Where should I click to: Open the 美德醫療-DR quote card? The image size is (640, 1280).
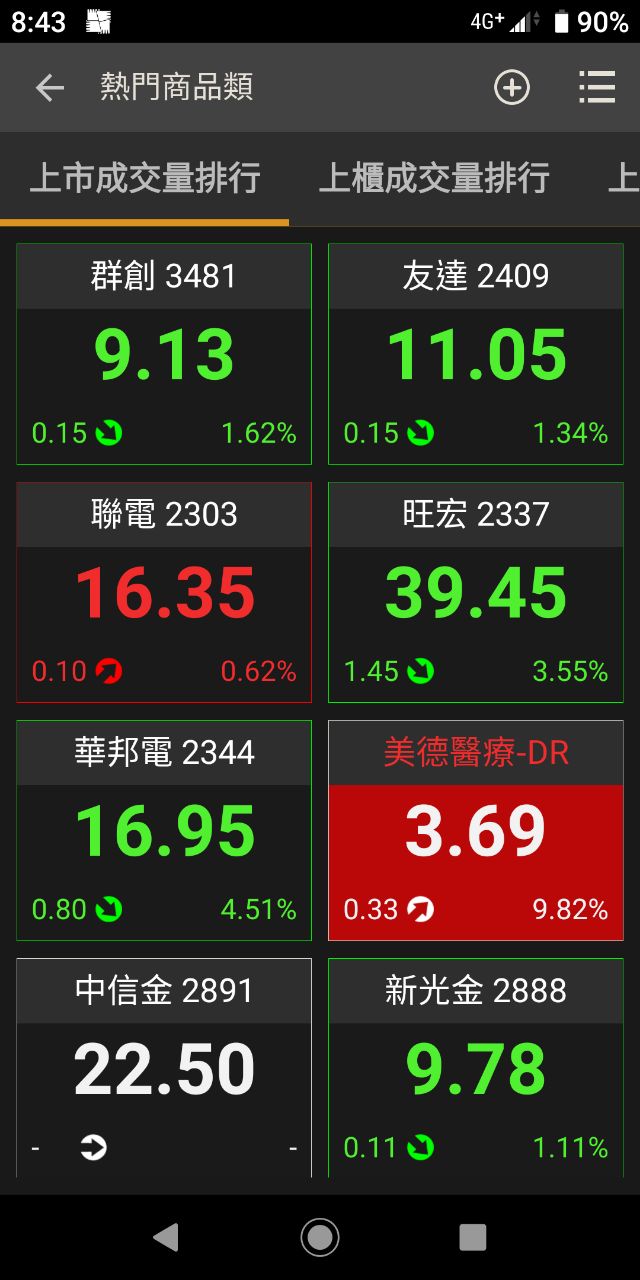(x=476, y=831)
